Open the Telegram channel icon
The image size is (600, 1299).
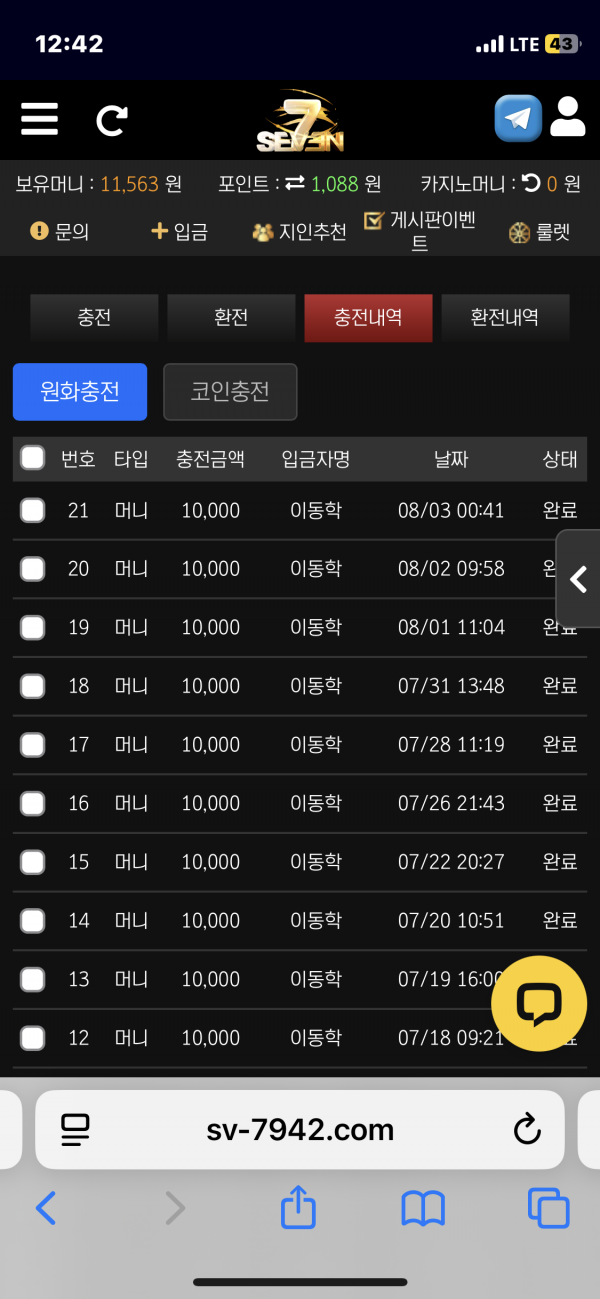click(x=518, y=119)
